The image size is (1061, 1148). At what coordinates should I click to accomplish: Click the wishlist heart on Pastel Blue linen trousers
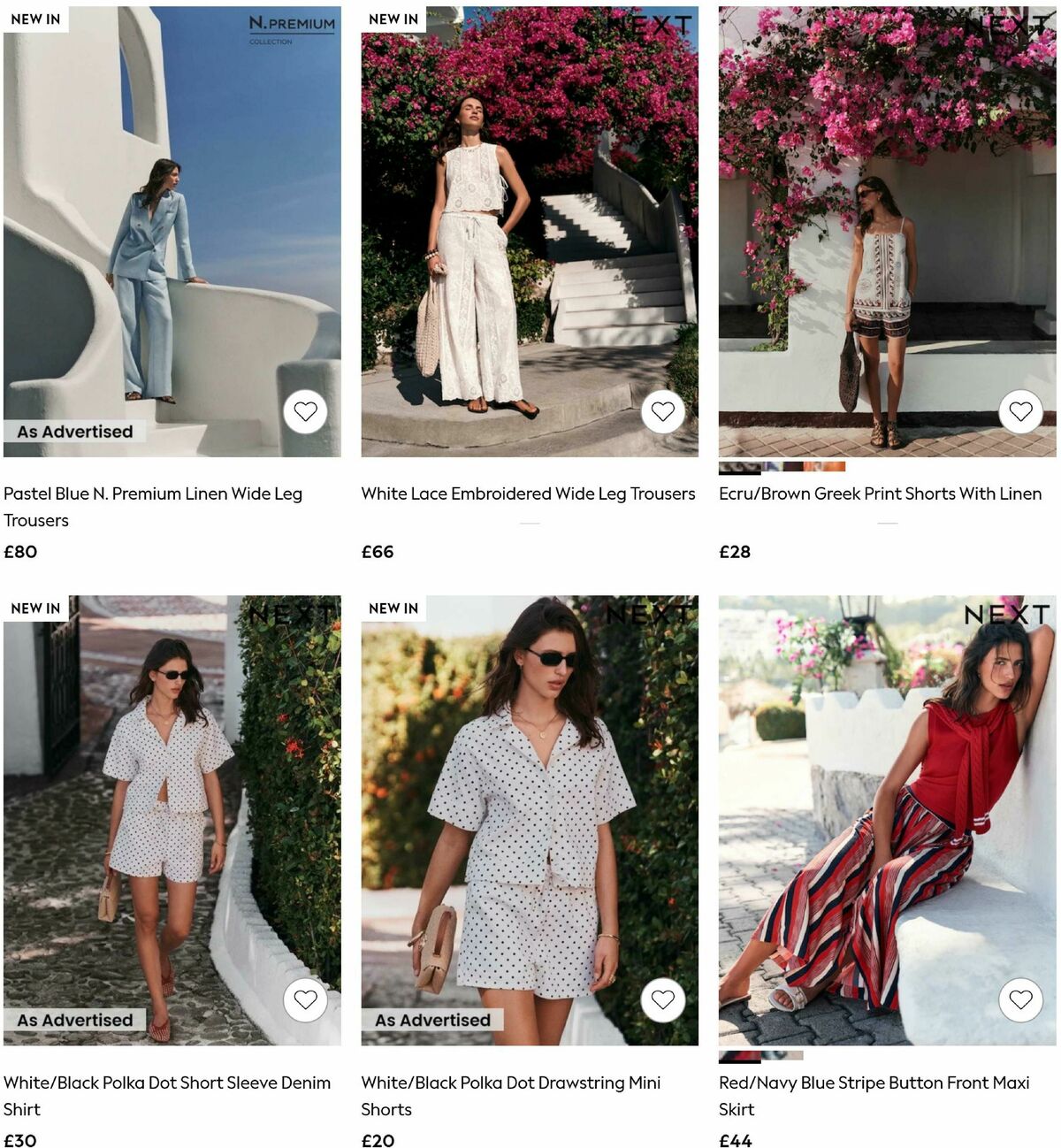(x=306, y=411)
